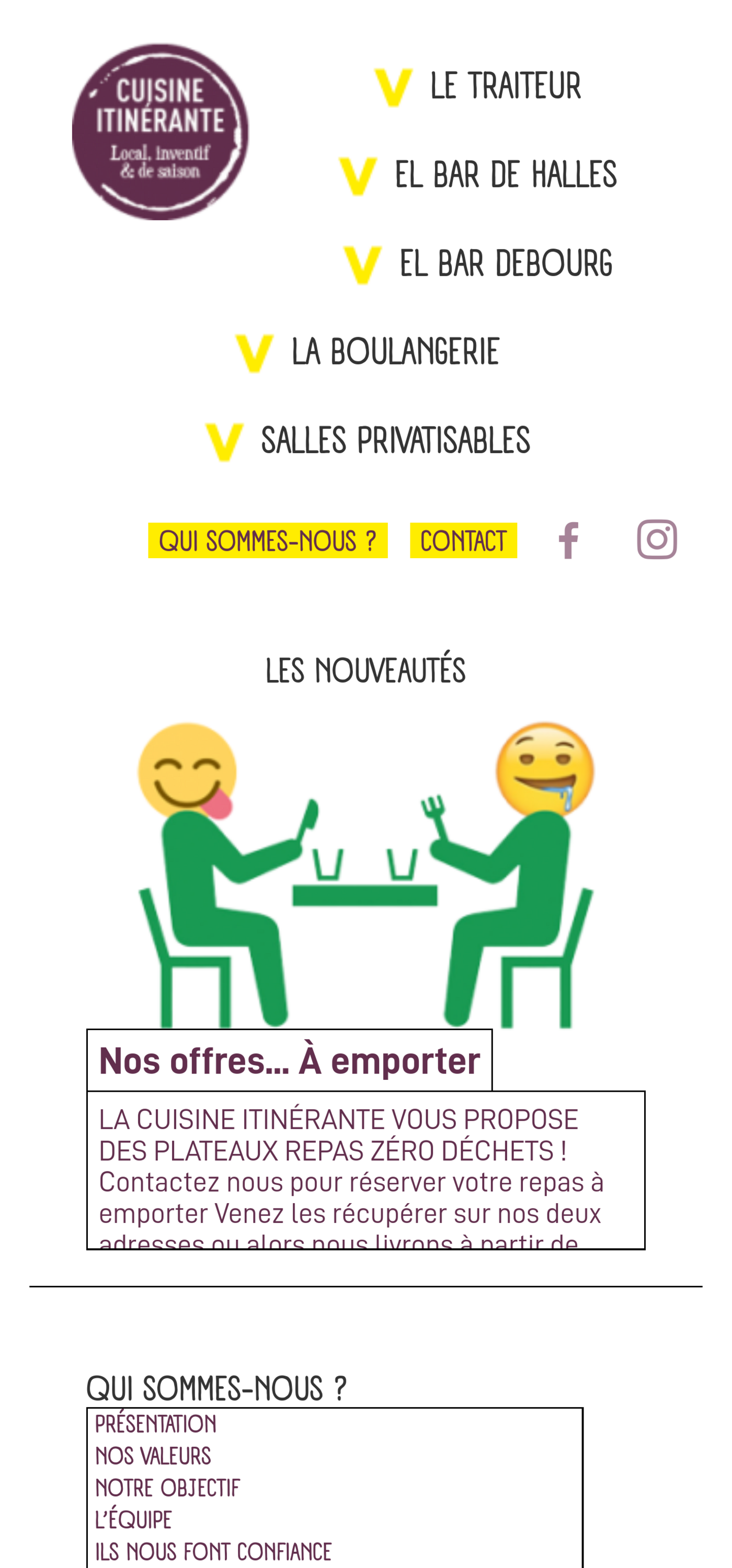Go to Nos valeurs
This screenshot has width=732, height=1568.
[153, 1457]
